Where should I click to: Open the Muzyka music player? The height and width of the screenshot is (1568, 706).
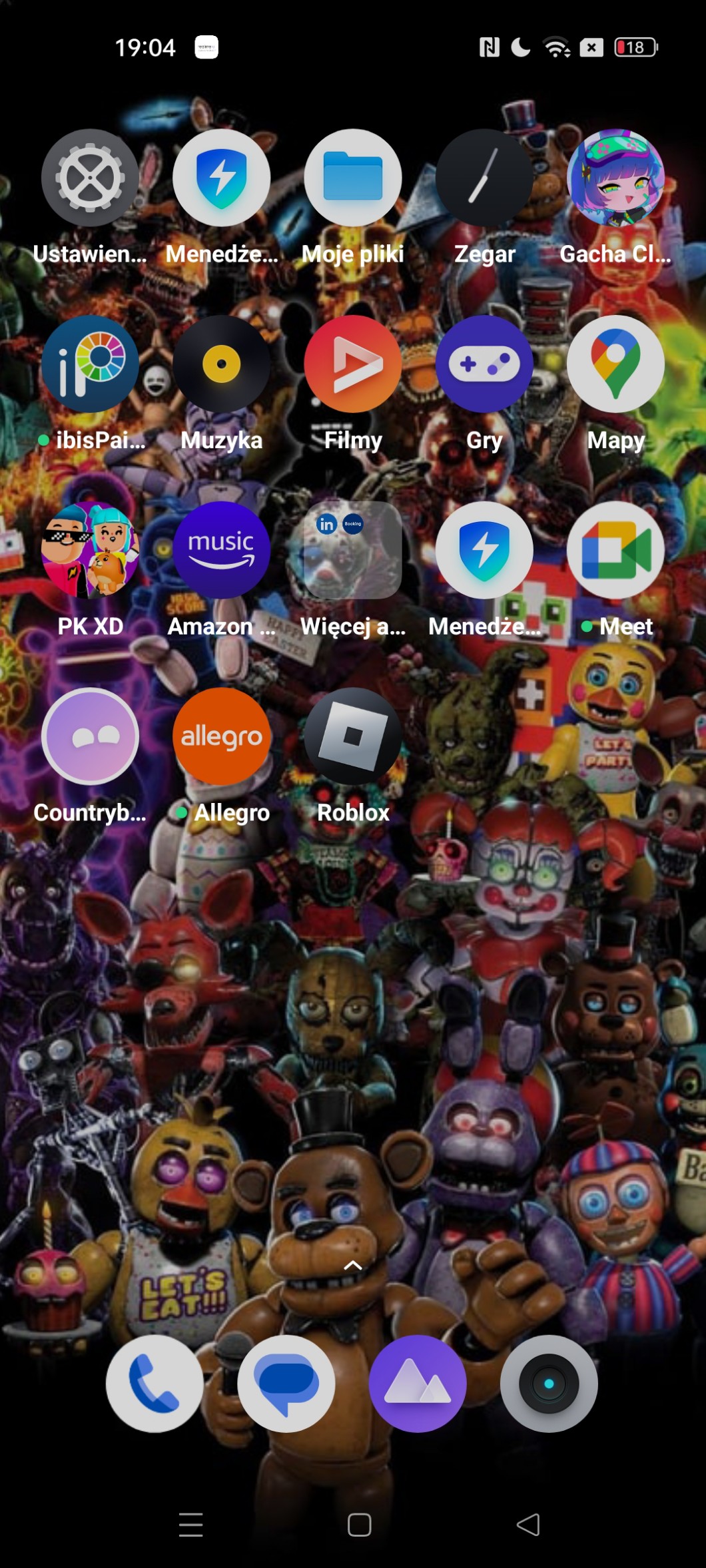pos(221,364)
